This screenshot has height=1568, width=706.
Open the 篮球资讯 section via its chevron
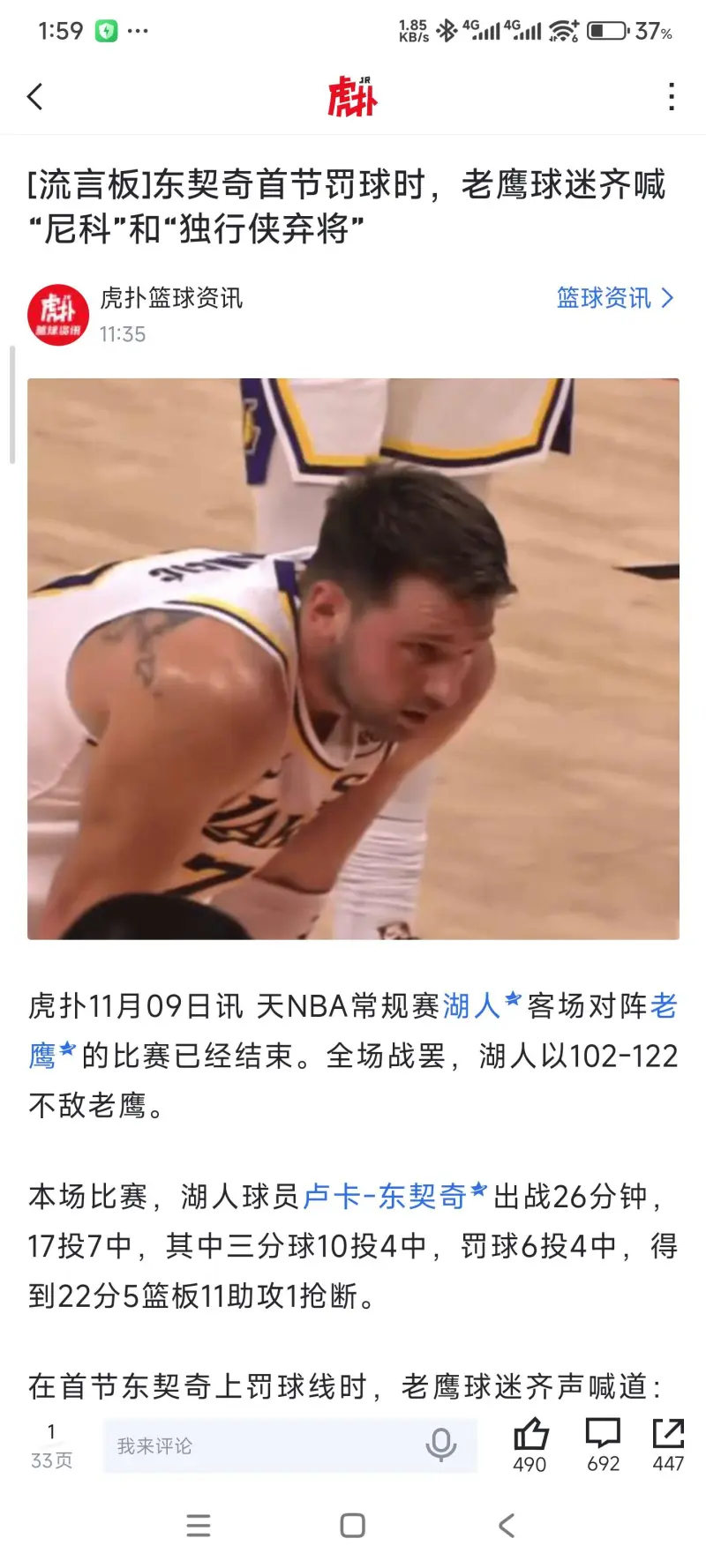tap(613, 298)
